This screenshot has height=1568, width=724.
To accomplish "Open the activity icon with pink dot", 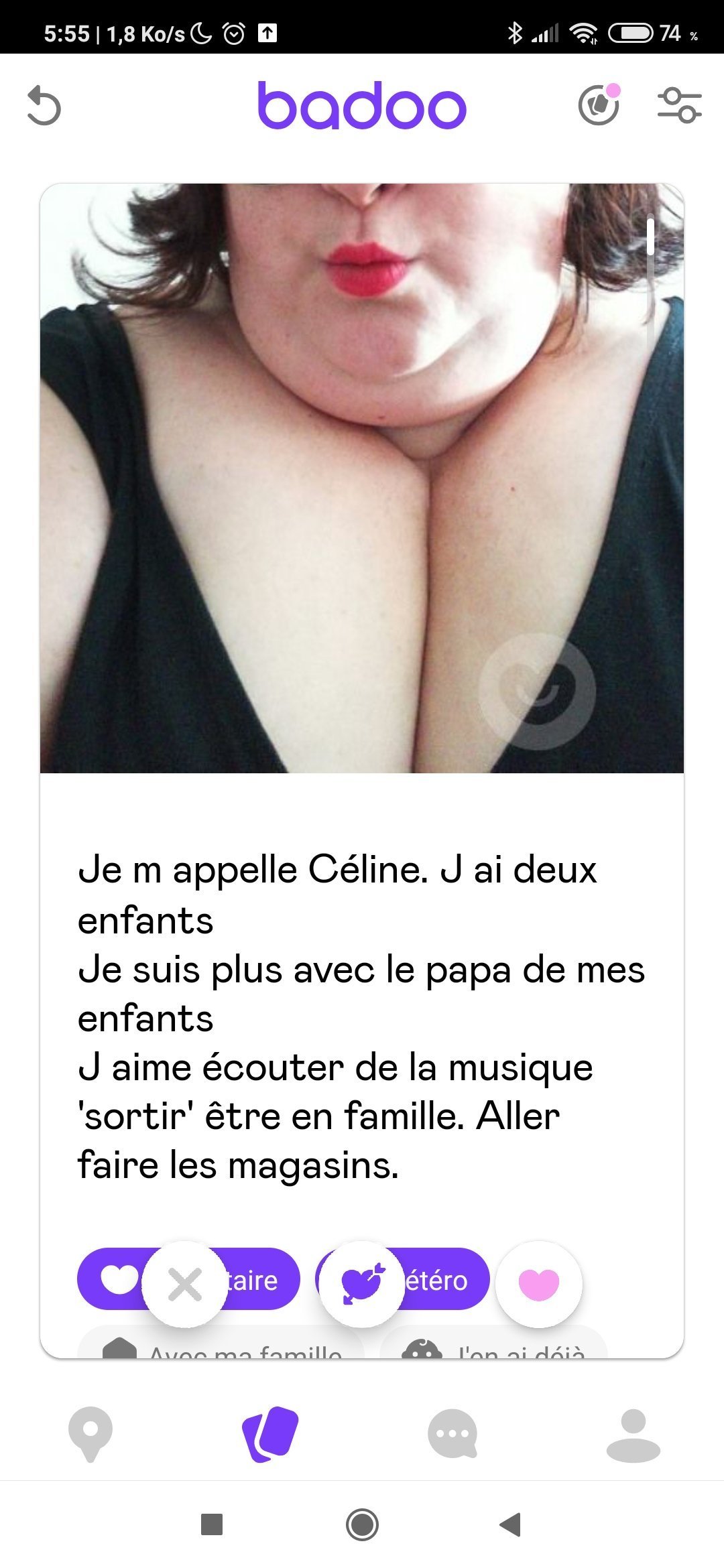I will tap(599, 105).
